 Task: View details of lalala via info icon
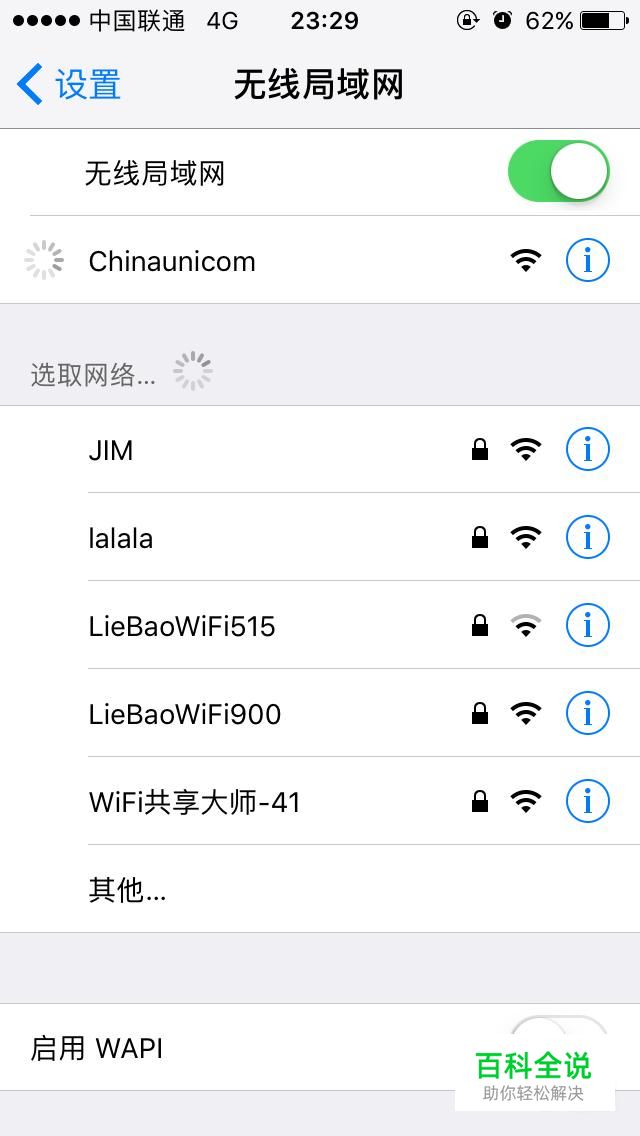click(x=587, y=538)
